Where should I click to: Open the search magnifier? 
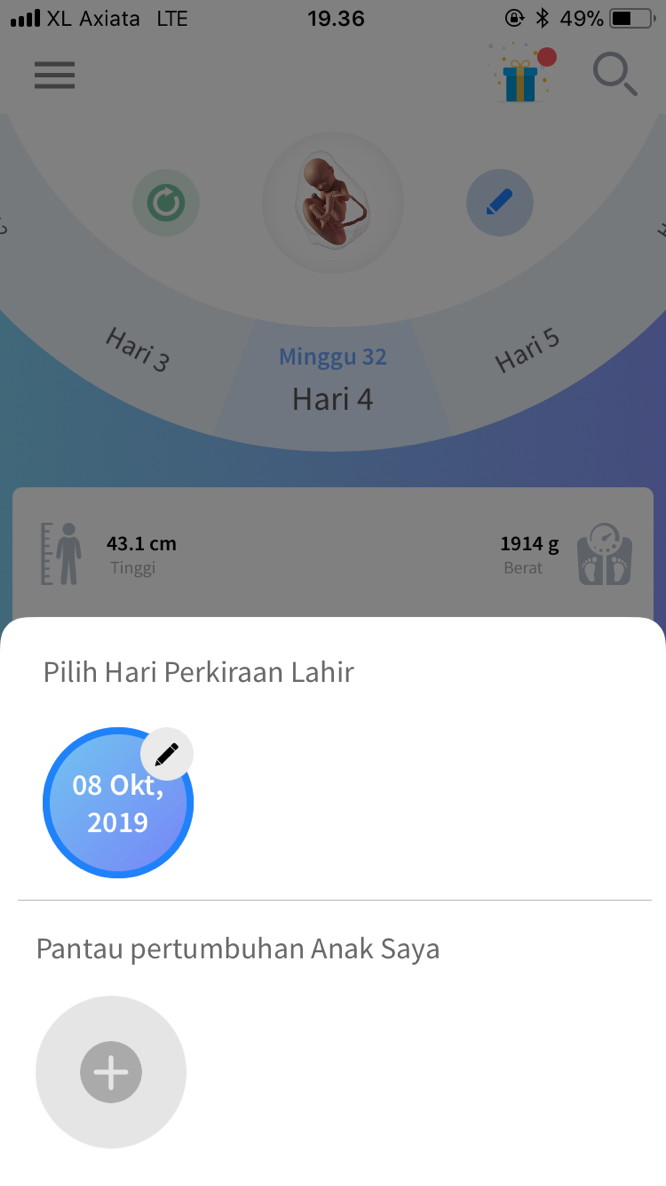[614, 75]
